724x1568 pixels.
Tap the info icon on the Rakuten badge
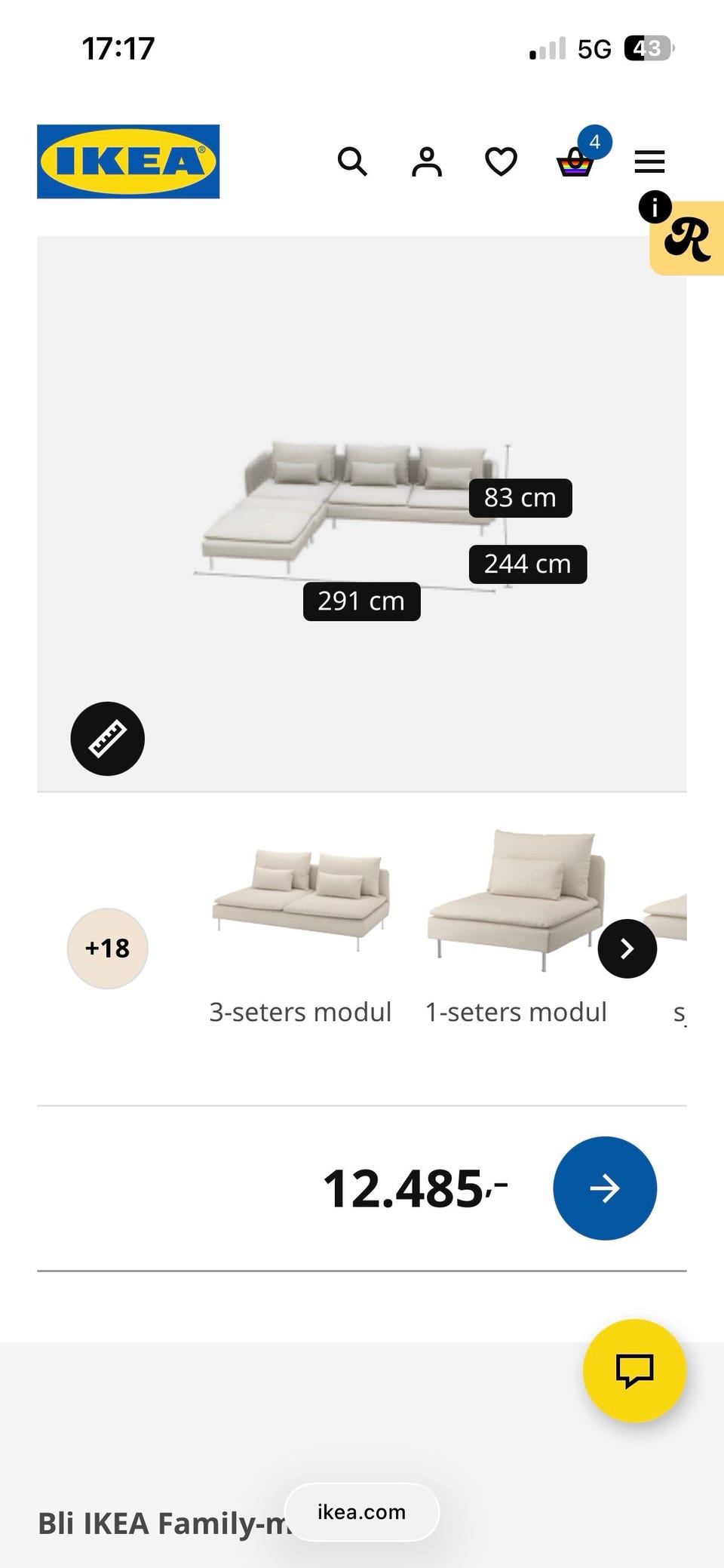click(655, 208)
